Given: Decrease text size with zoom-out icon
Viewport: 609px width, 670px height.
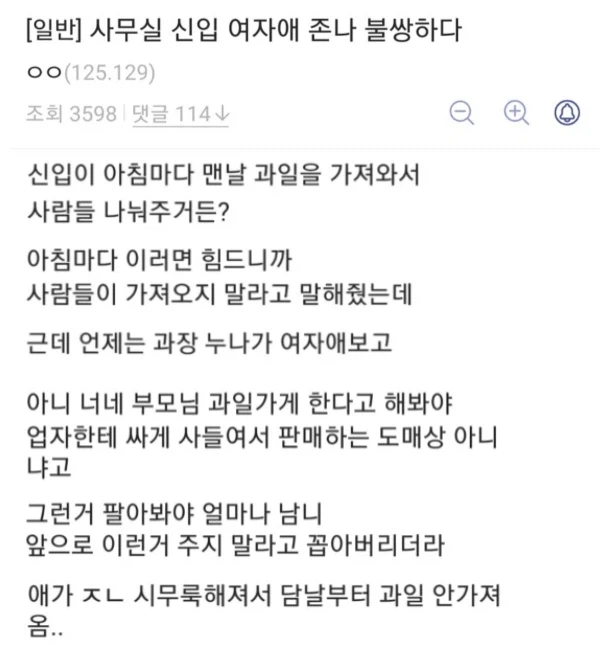Looking at the screenshot, I should click(x=462, y=113).
